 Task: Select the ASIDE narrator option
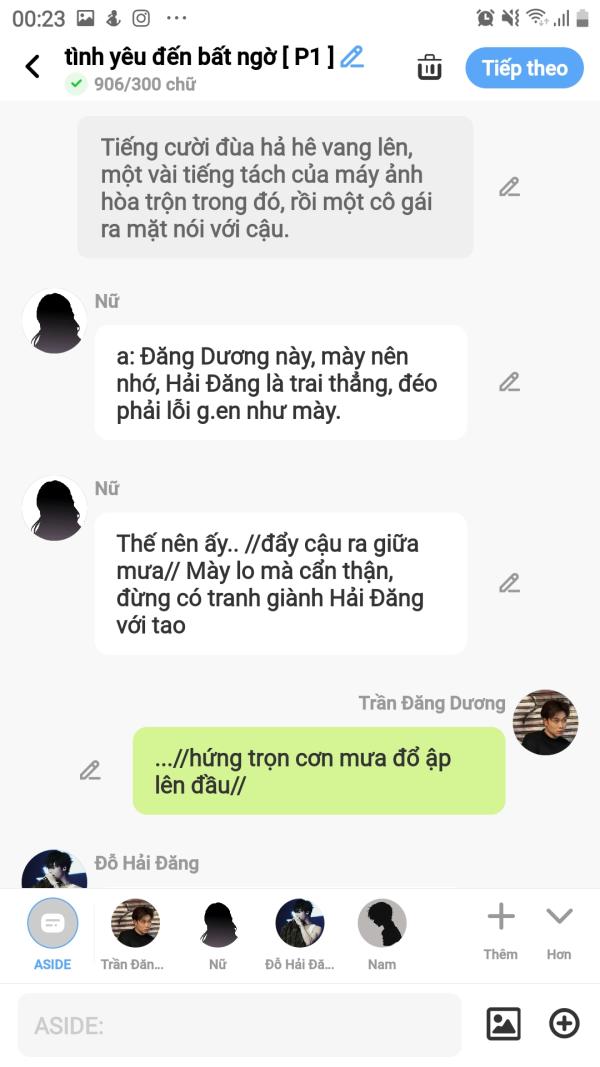click(52, 933)
